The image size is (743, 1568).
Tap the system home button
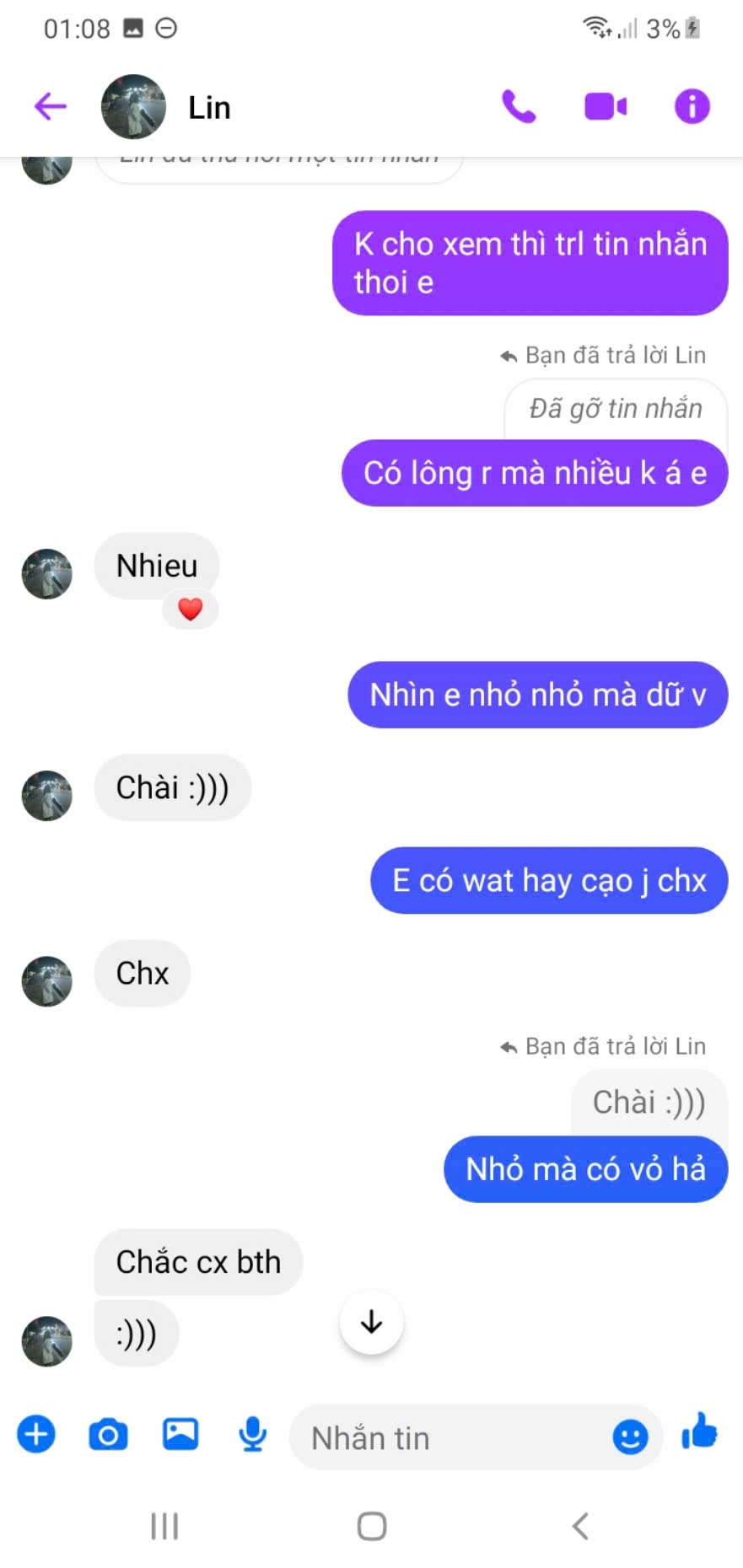(x=371, y=1526)
